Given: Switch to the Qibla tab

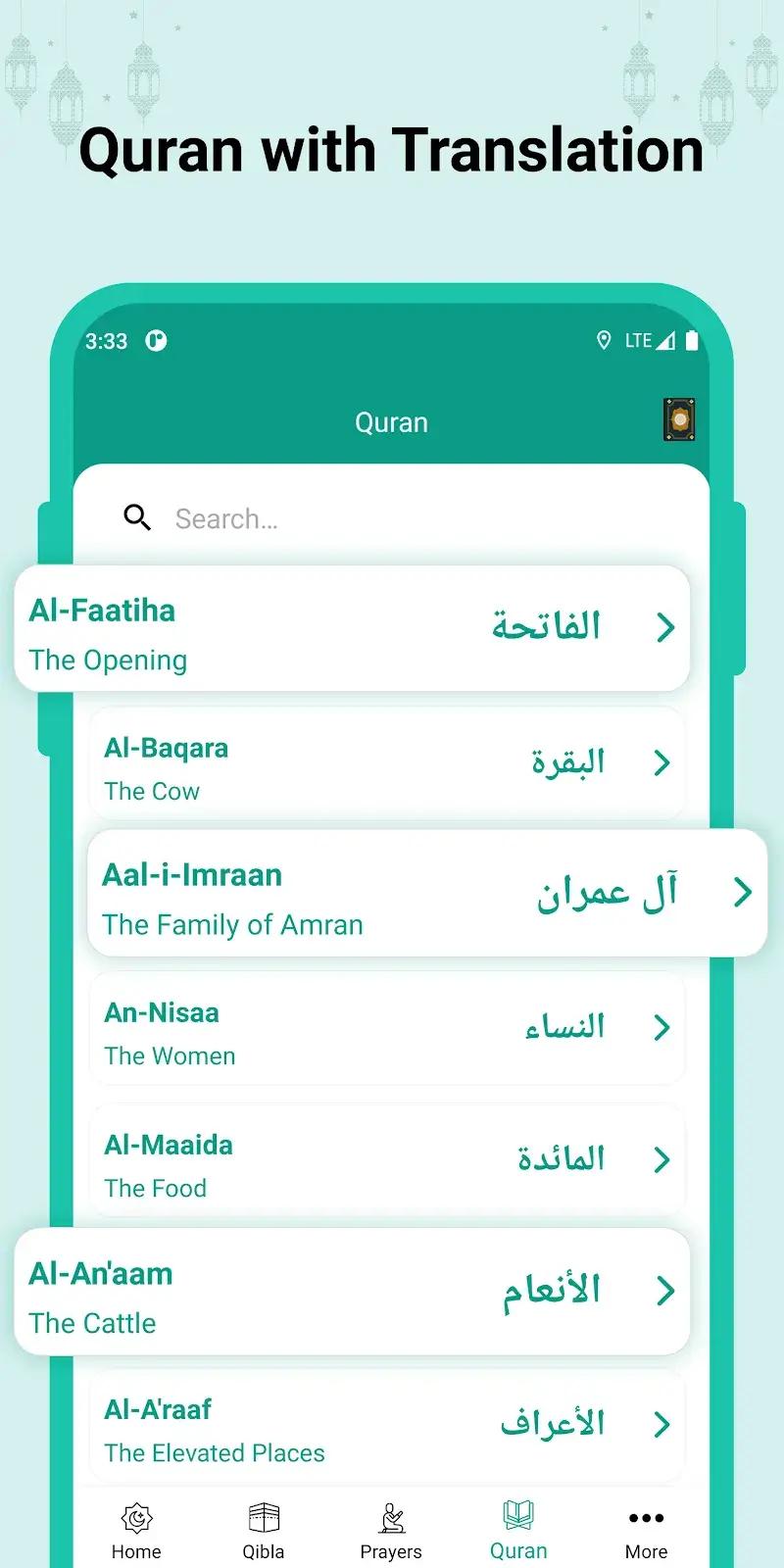Looking at the screenshot, I should point(263,1529).
